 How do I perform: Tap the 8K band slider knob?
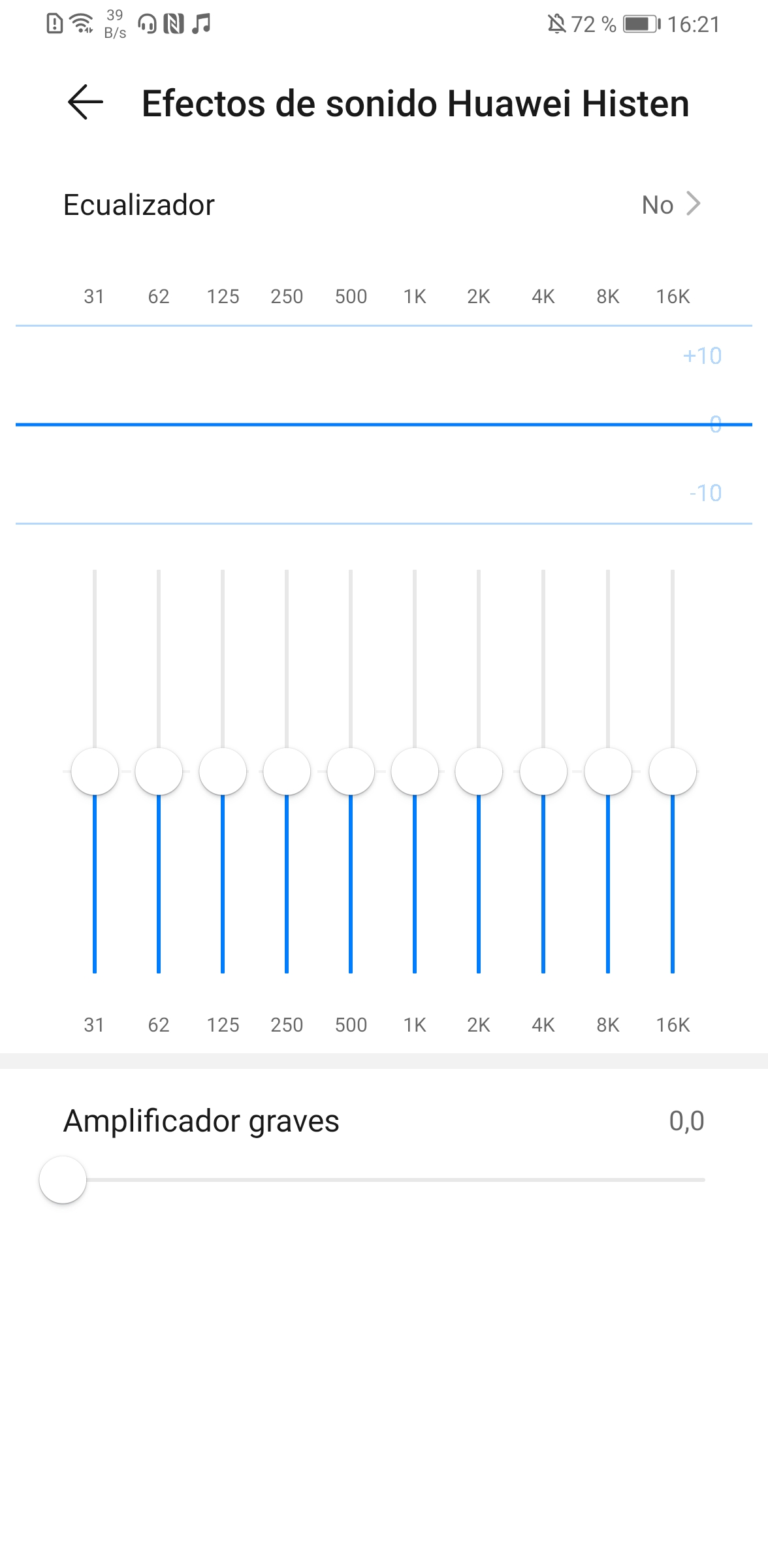(x=608, y=772)
